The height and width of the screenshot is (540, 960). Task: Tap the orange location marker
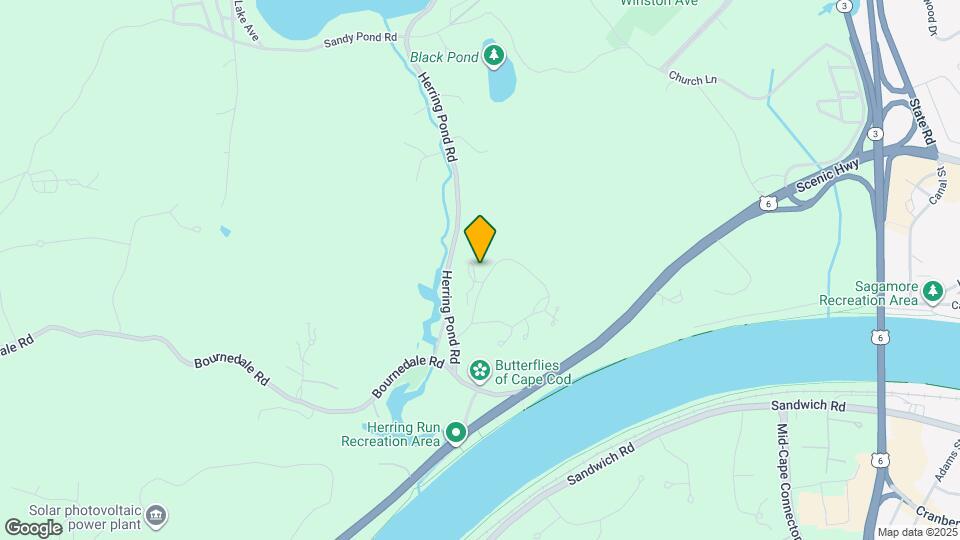pos(480,239)
